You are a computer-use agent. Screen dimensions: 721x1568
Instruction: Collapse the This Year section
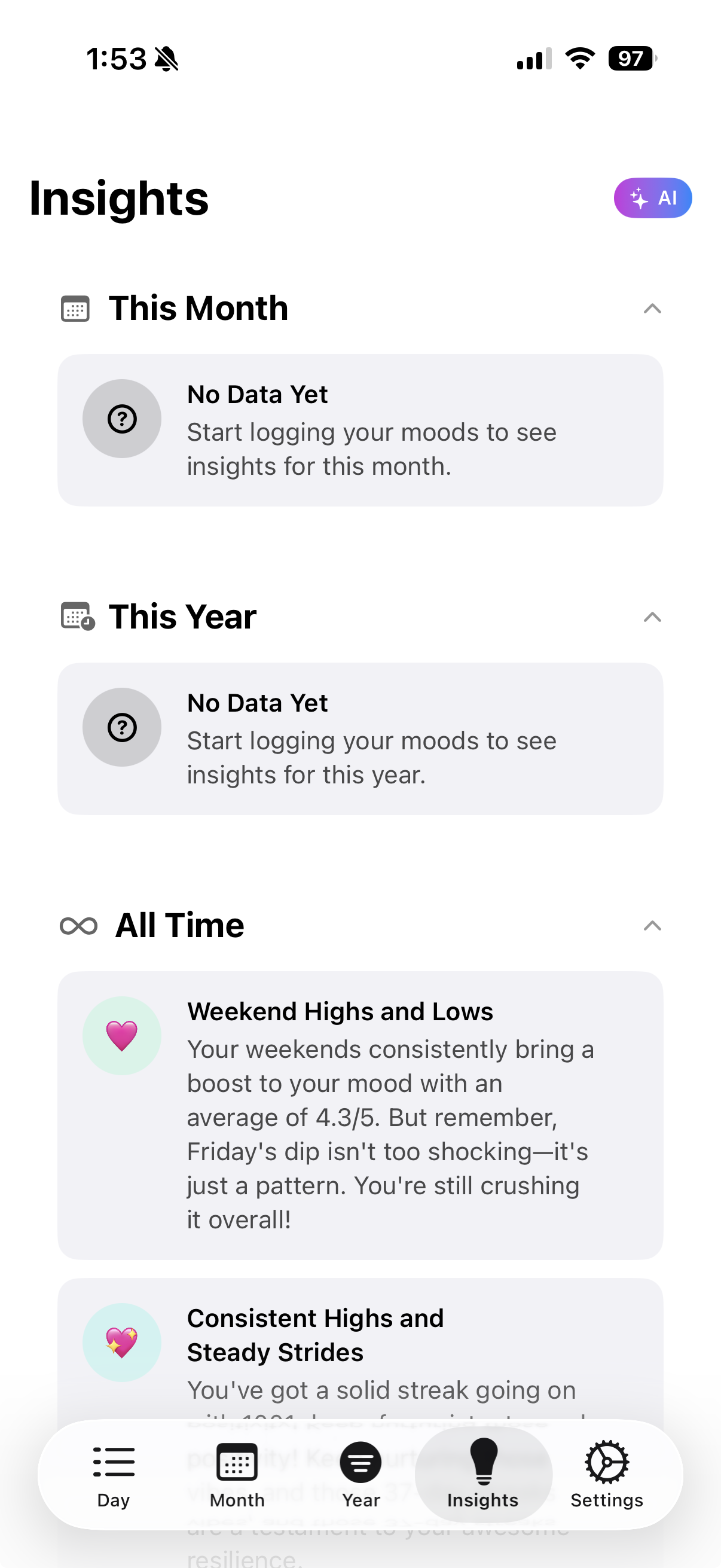pyautogui.click(x=652, y=617)
